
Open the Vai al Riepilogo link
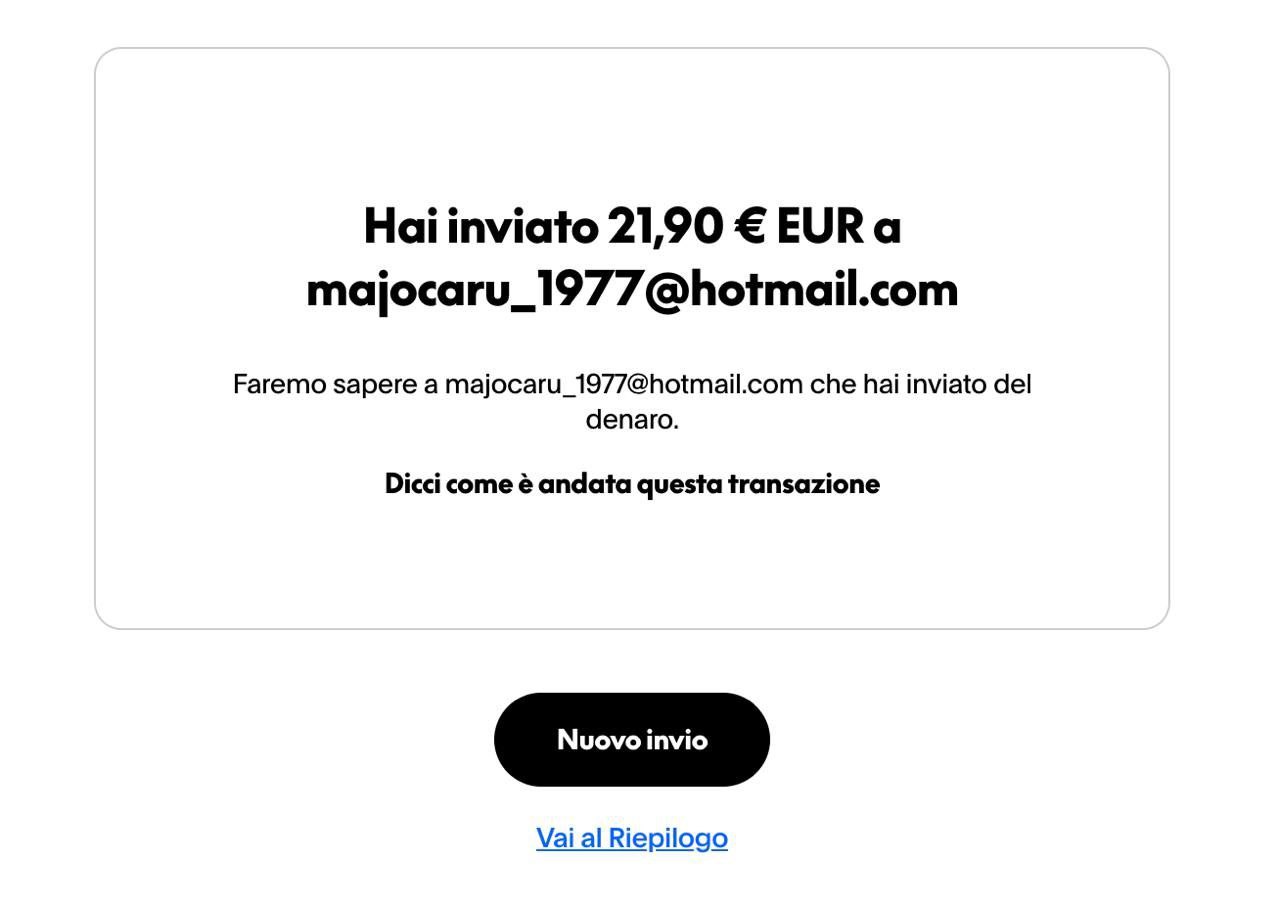click(631, 838)
